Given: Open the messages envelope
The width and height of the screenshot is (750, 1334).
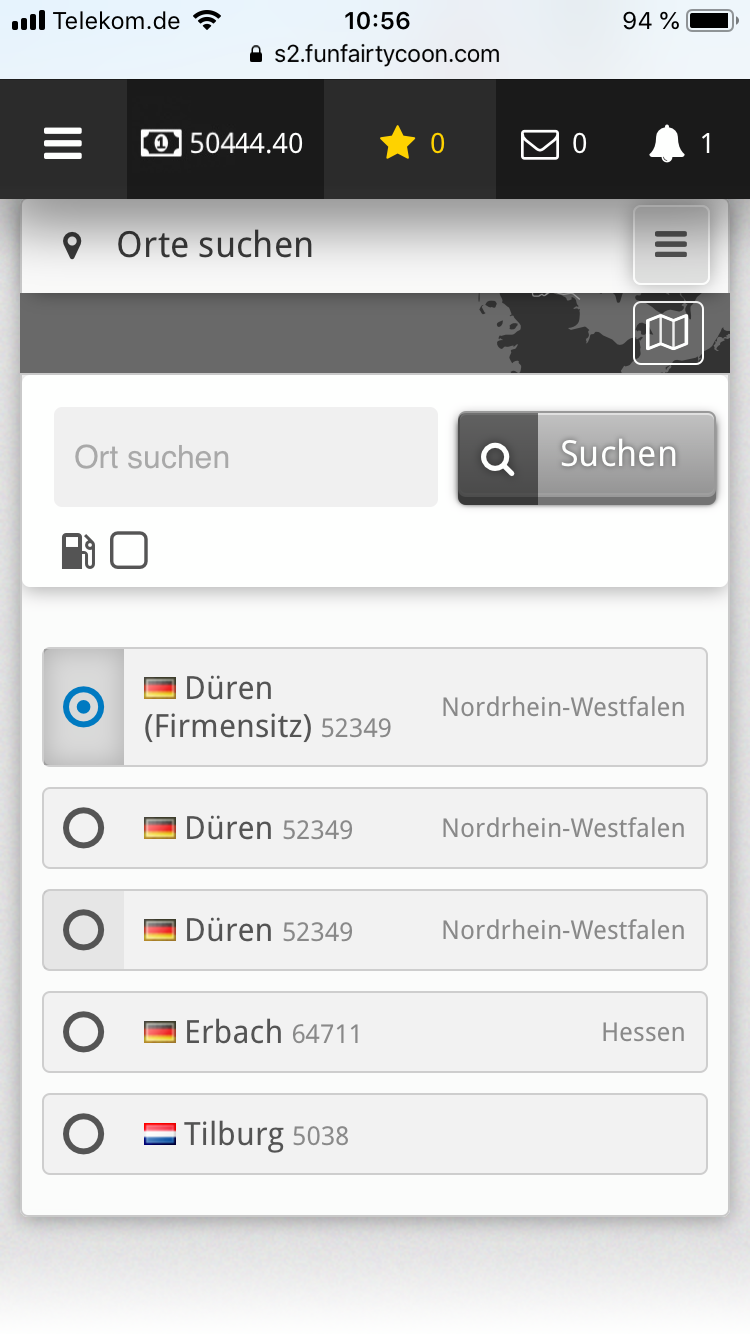Looking at the screenshot, I should coord(553,144).
